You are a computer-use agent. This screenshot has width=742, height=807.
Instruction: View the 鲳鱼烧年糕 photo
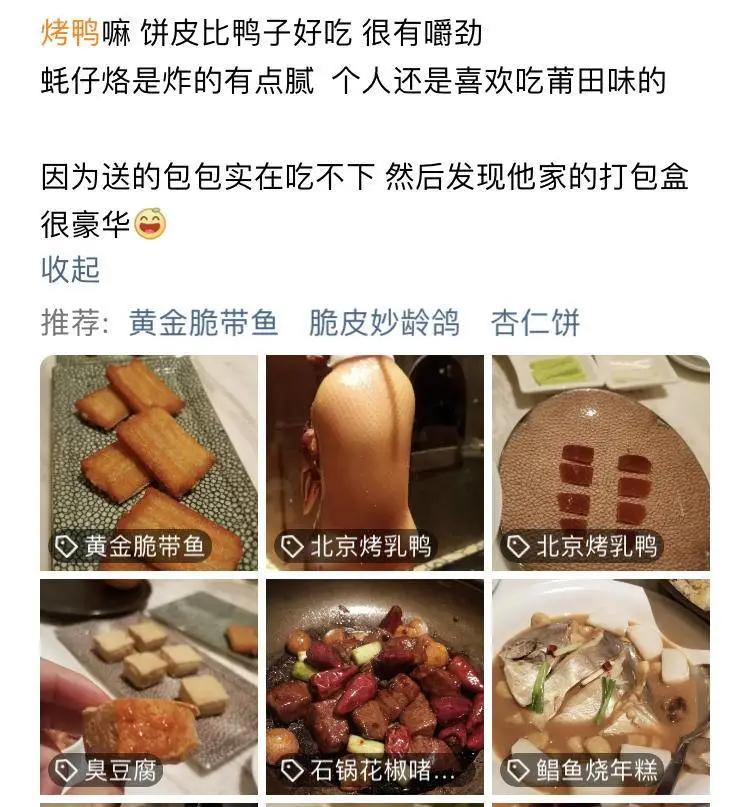[x=600, y=685]
